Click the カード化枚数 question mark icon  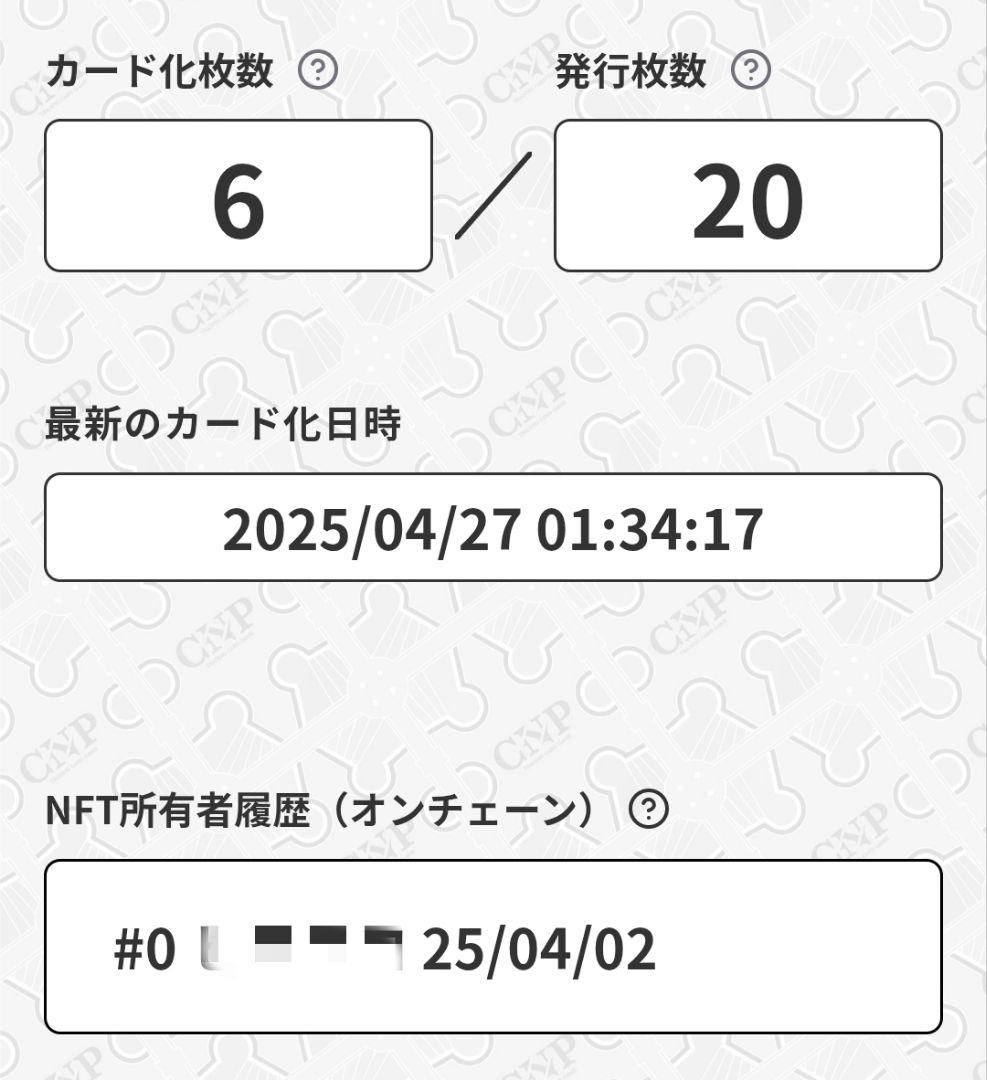click(319, 70)
